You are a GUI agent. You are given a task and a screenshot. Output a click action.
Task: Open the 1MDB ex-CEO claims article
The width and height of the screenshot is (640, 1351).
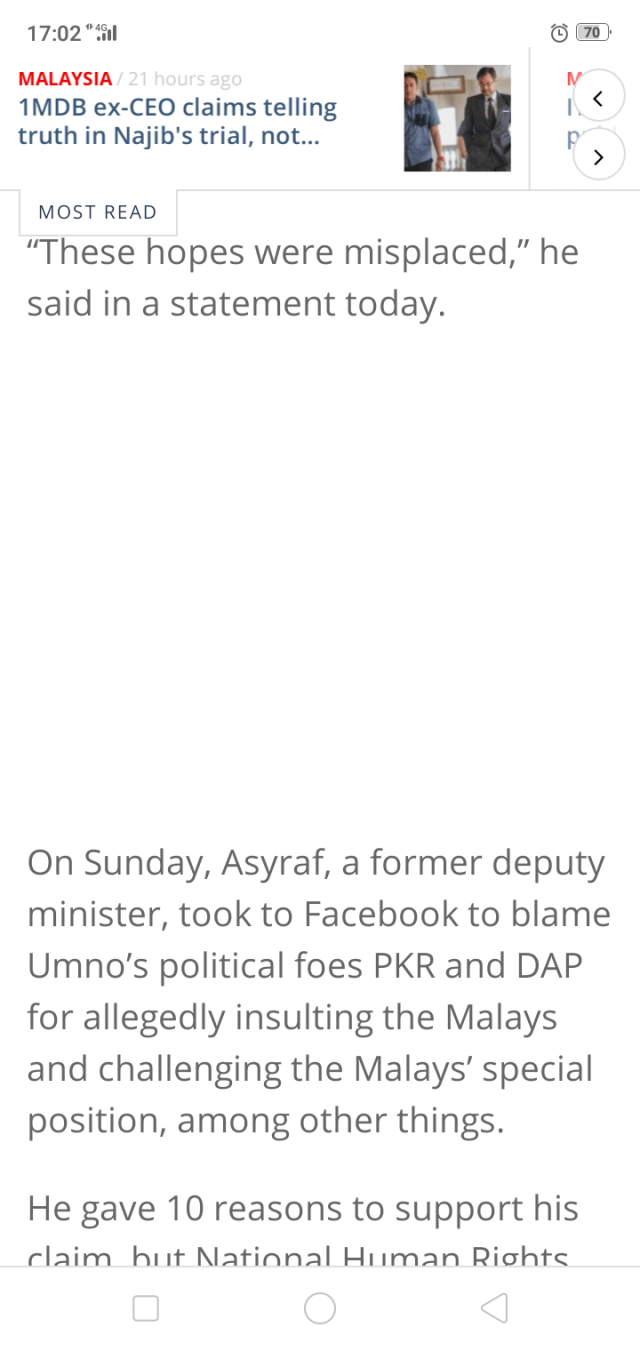click(x=178, y=121)
